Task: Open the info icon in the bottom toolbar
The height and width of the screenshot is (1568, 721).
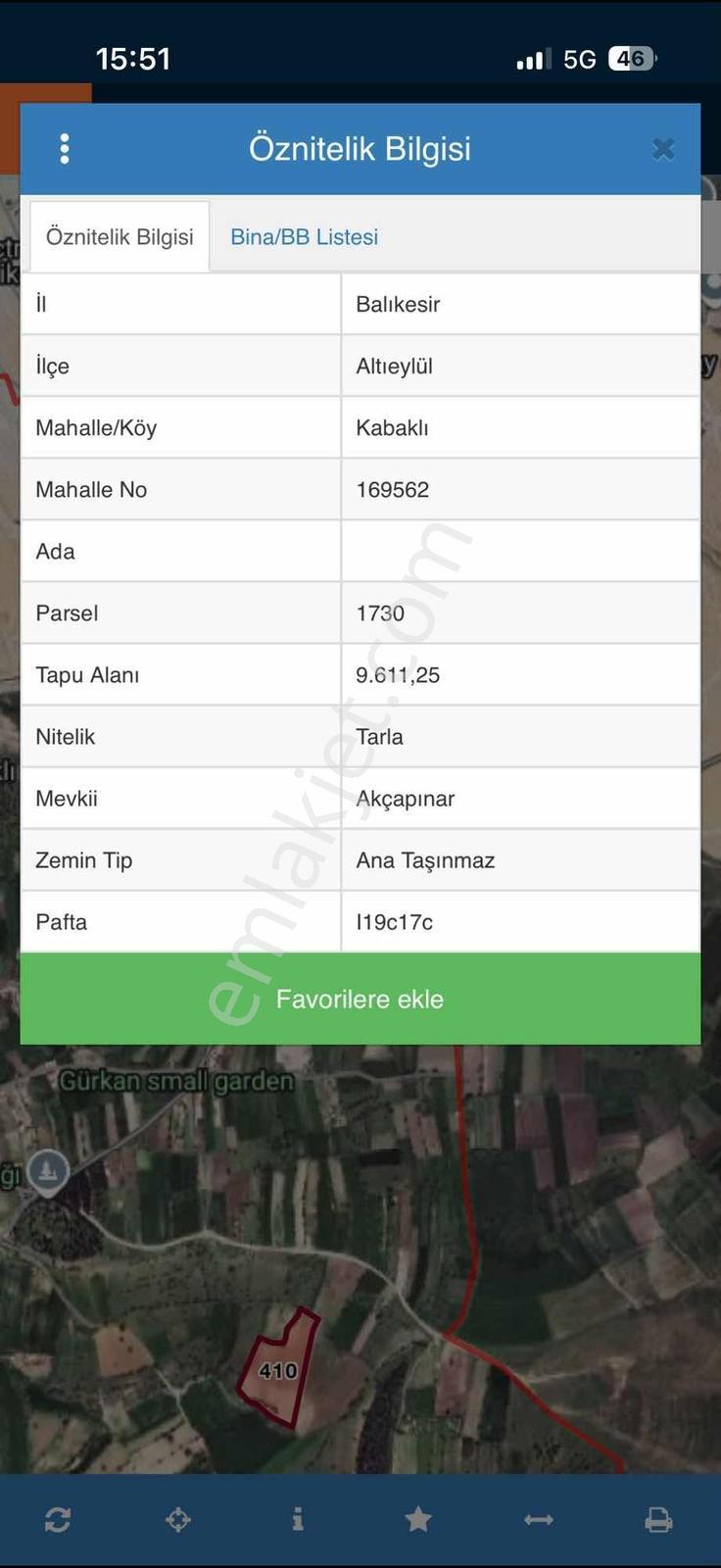Action: pyautogui.click(x=298, y=1519)
